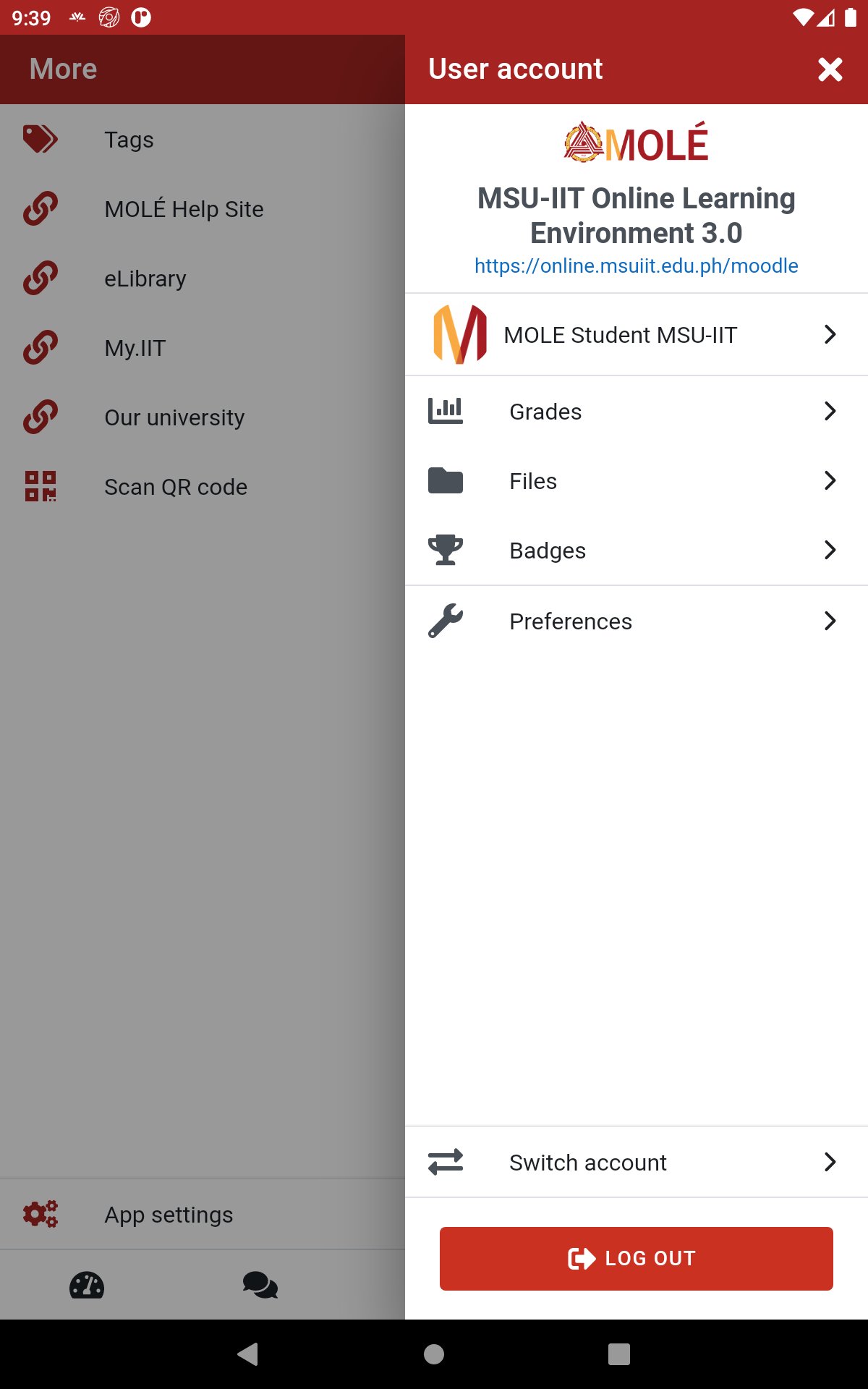This screenshot has height=1389, width=868.
Task: Open the Our university link
Action: [x=174, y=417]
